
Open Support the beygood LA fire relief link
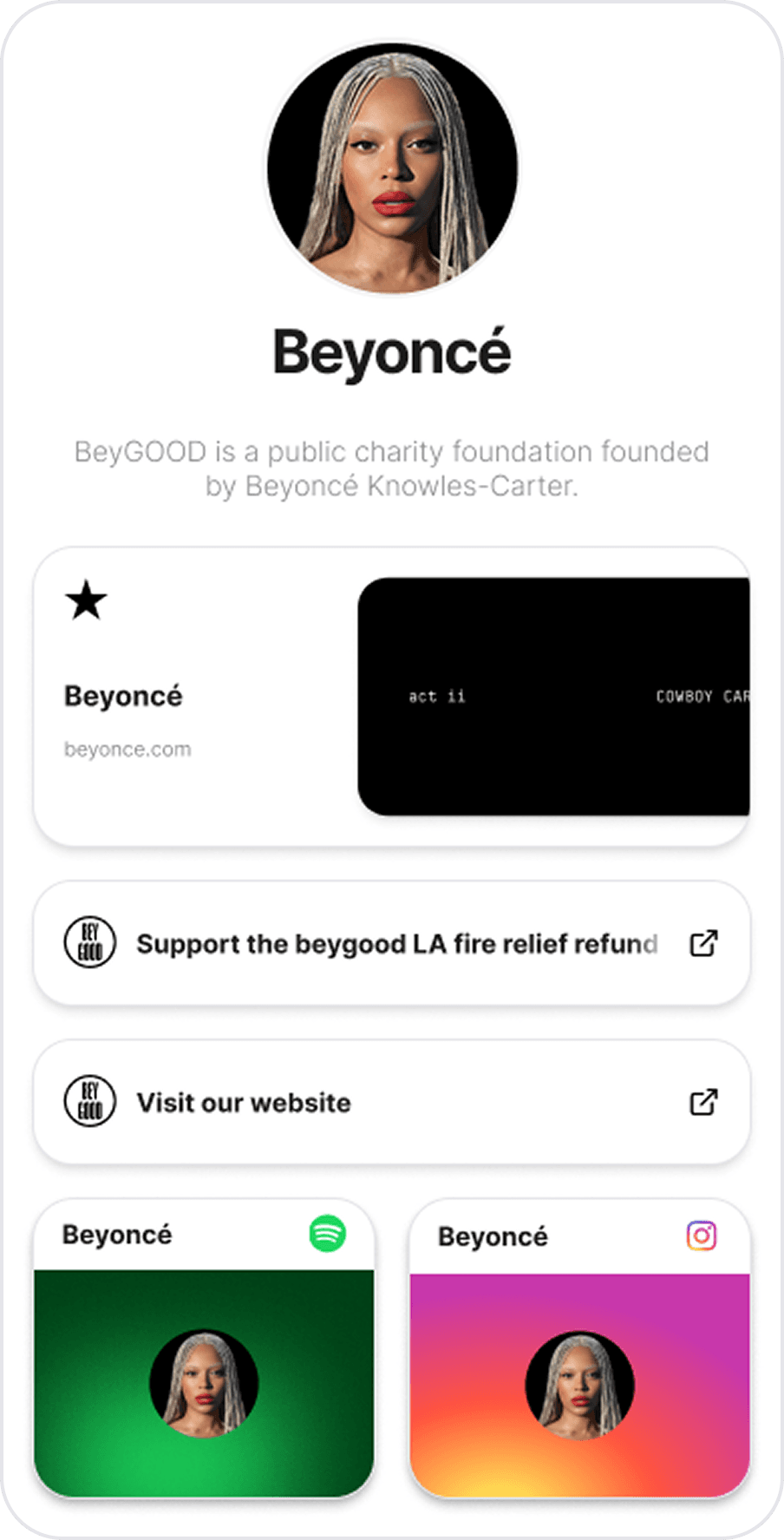pyautogui.click(x=391, y=943)
